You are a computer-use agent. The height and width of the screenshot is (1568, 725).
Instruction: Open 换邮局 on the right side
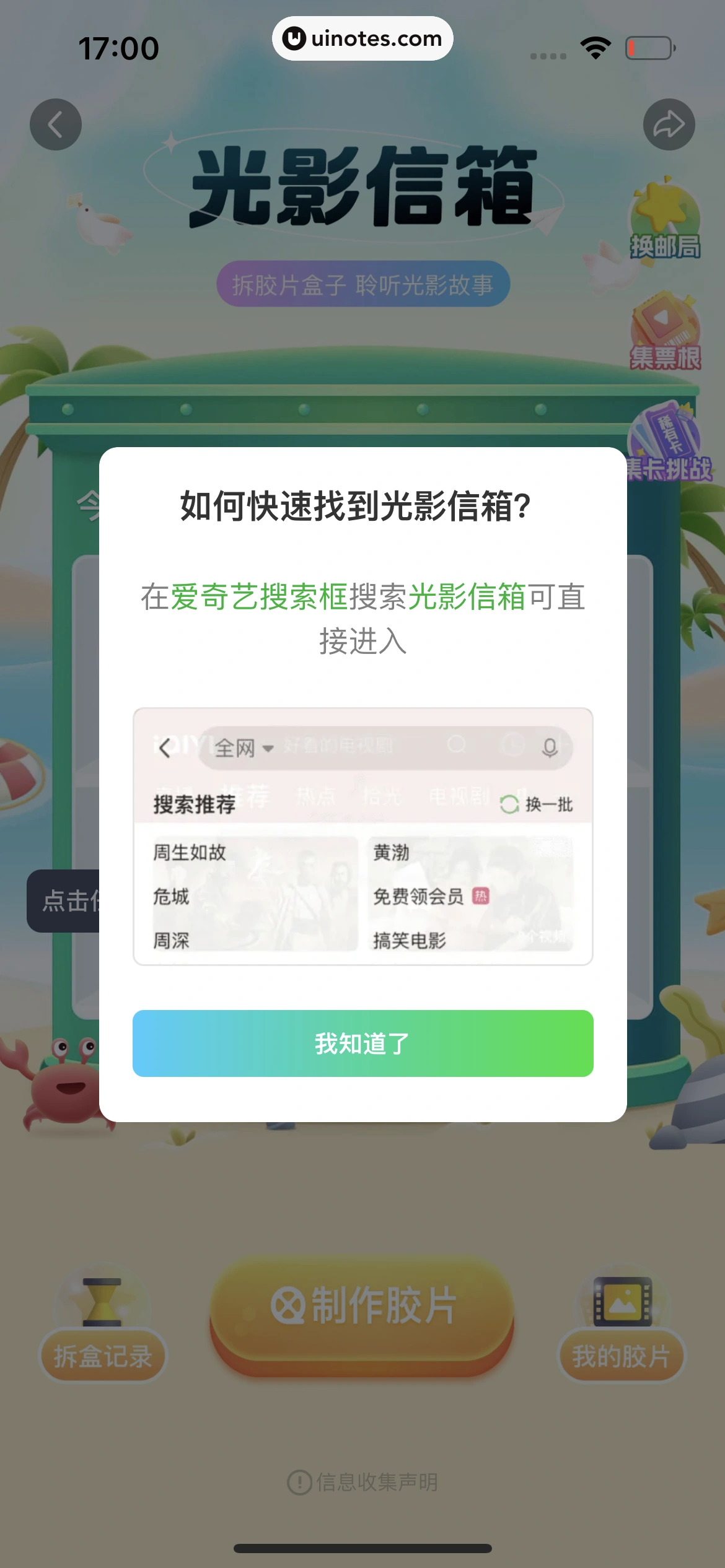click(665, 223)
